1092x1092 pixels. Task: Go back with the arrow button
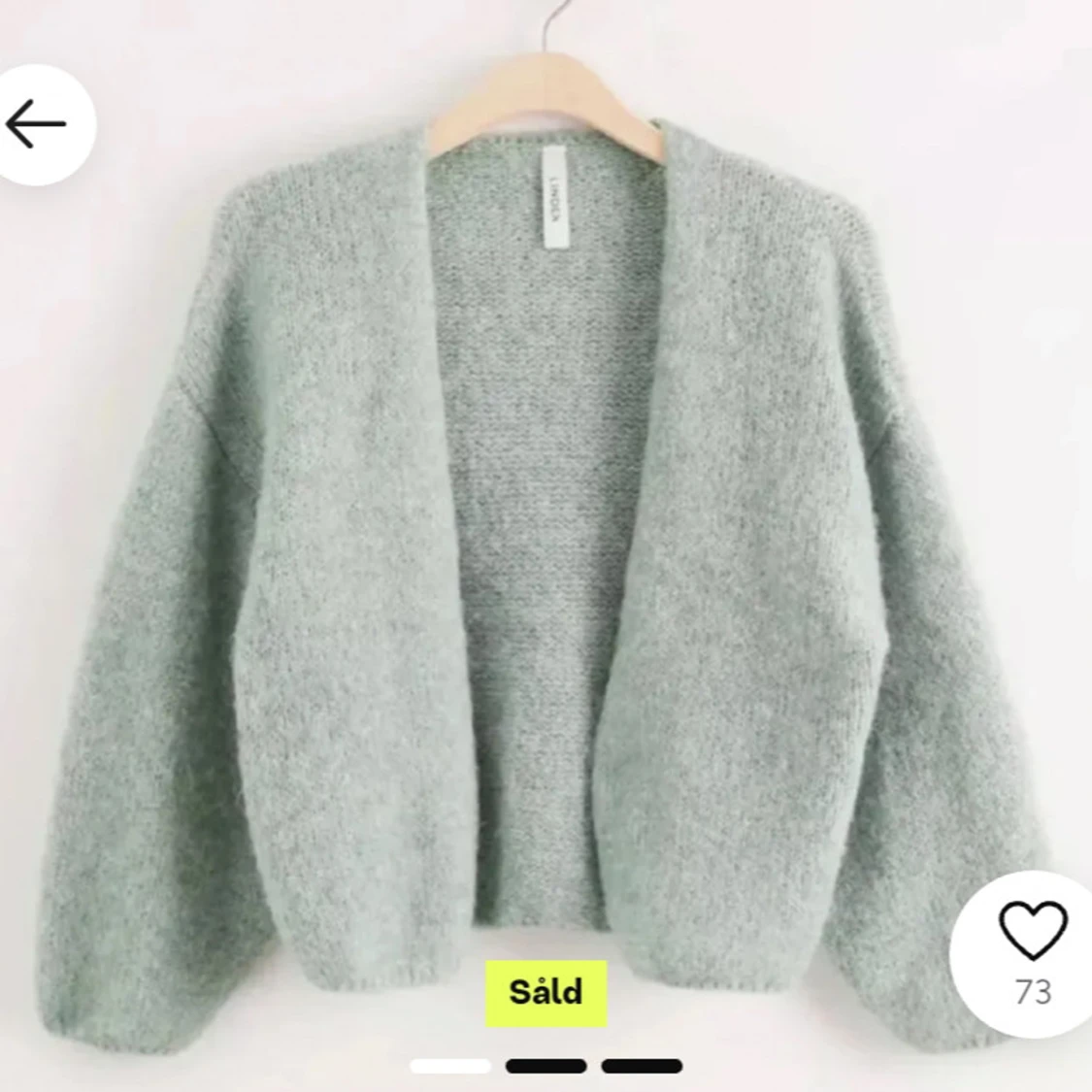37,124
